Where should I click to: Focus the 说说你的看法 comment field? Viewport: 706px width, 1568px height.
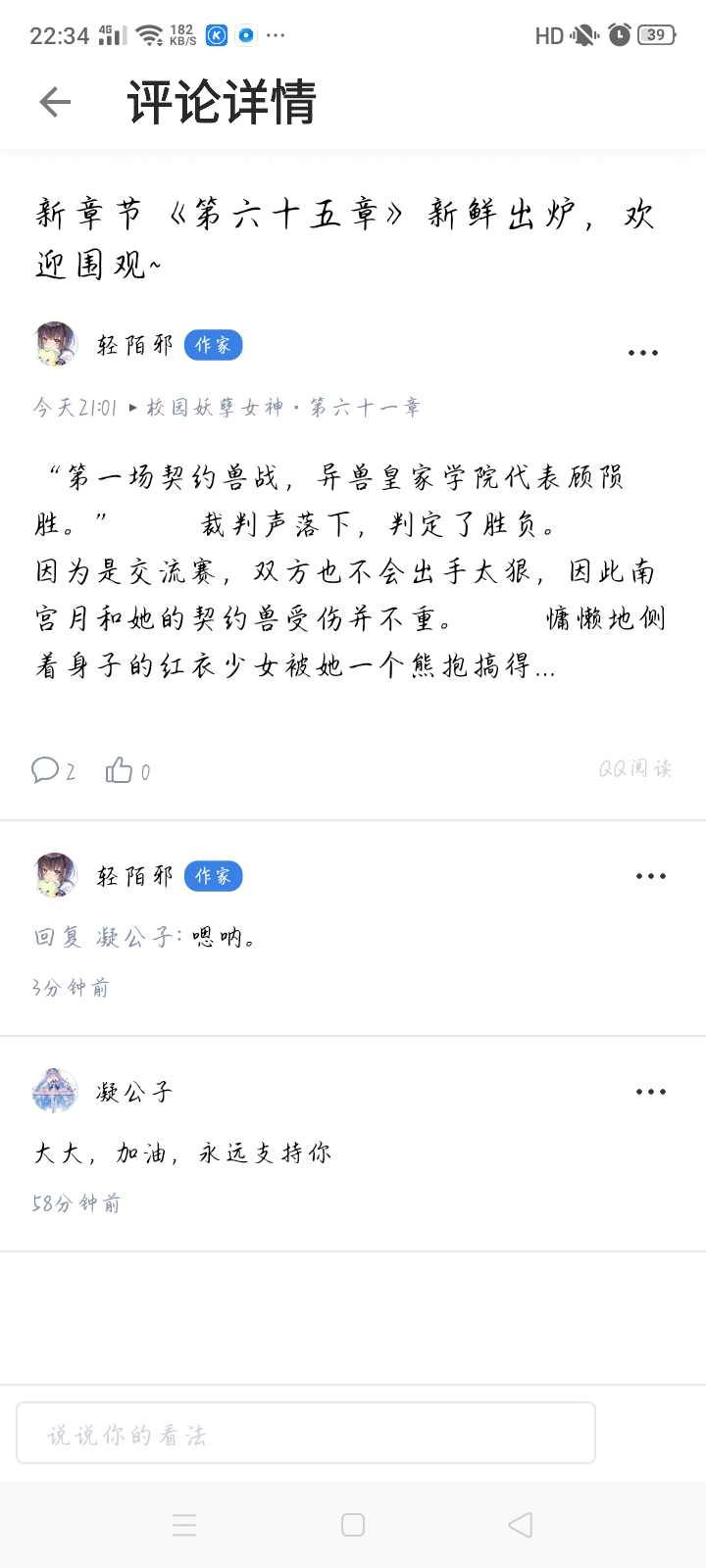coord(306,1434)
